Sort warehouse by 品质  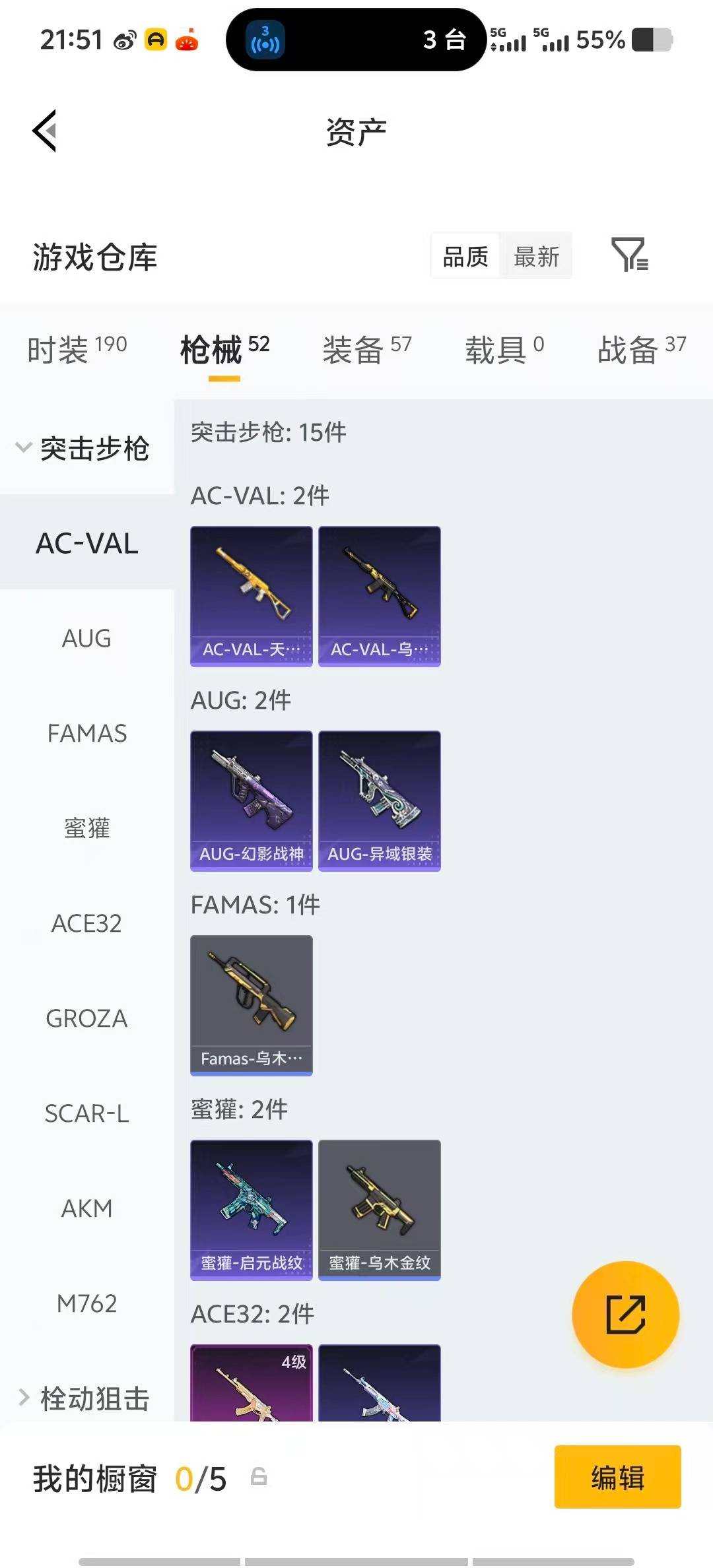pyautogui.click(x=464, y=256)
